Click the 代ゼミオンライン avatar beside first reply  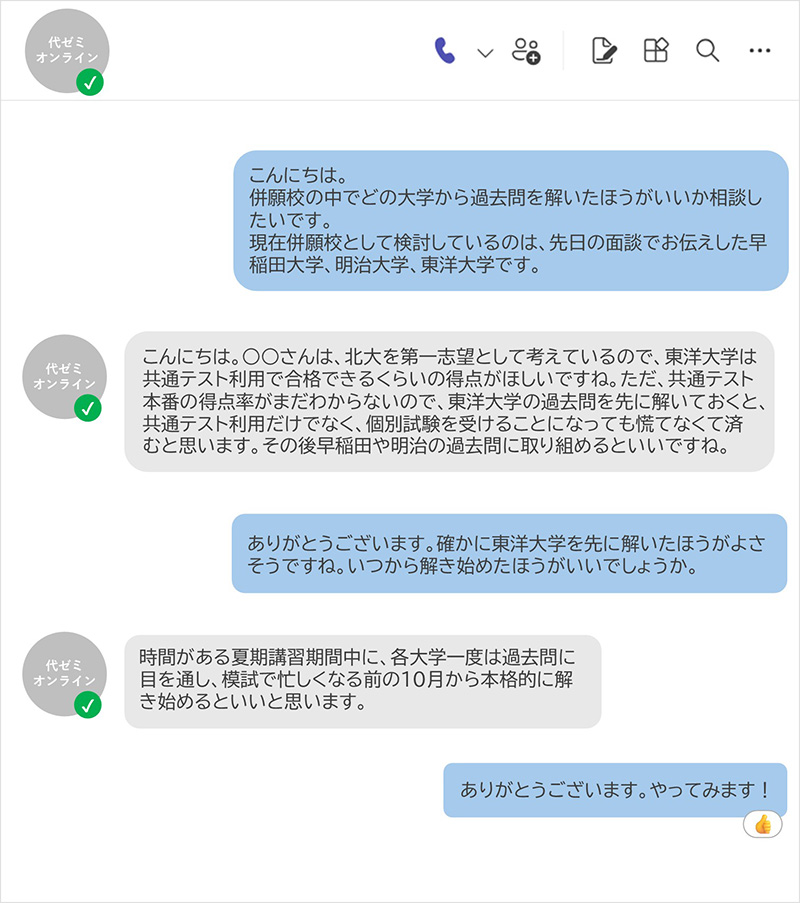point(62,378)
